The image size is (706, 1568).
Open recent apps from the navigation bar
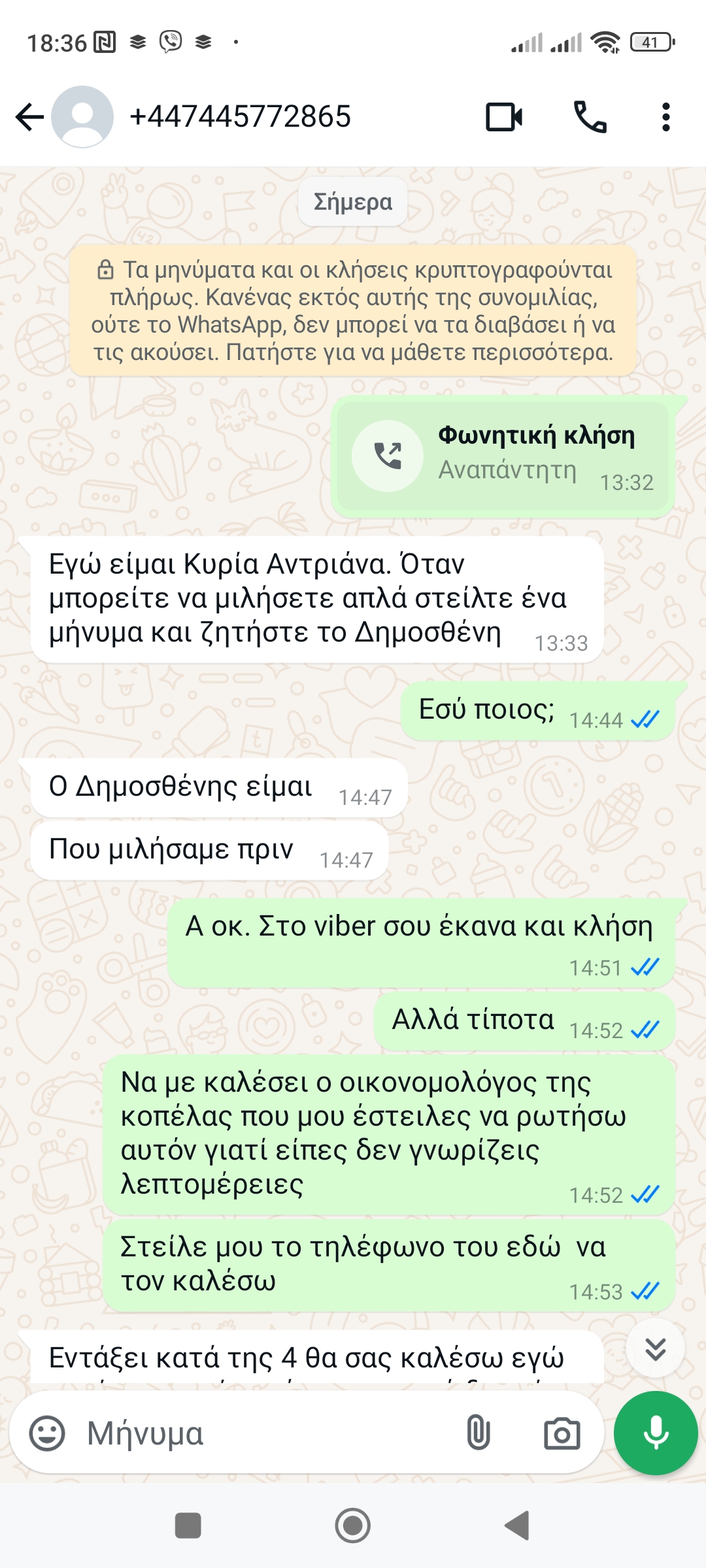[x=188, y=1526]
